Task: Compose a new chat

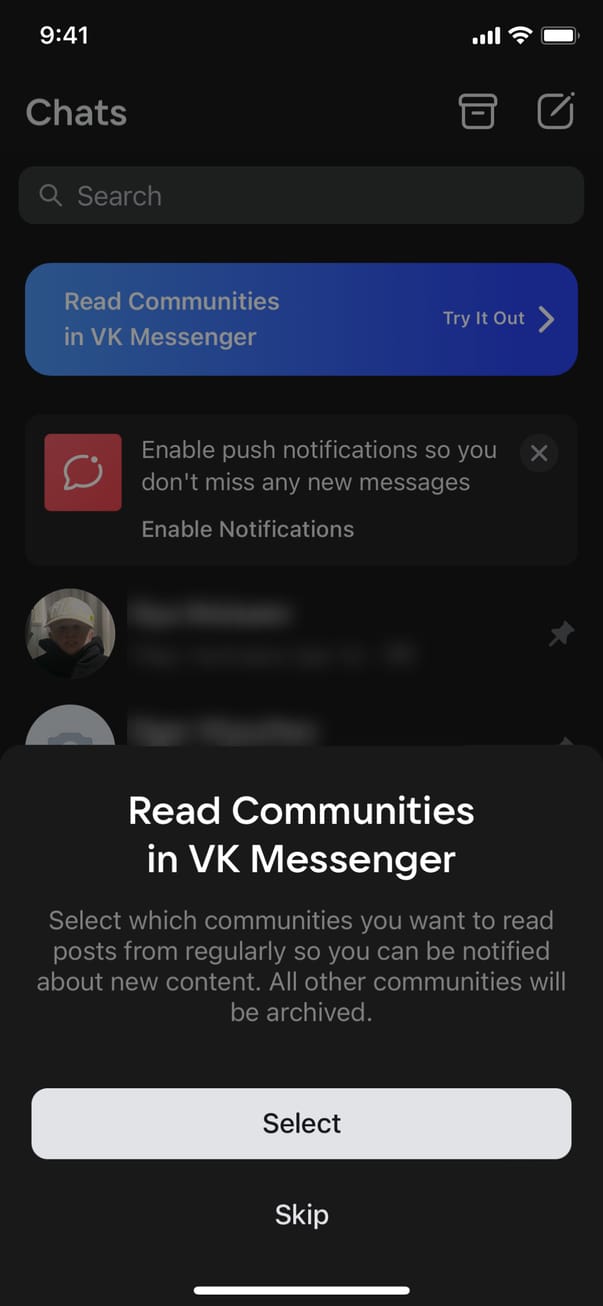Action: 556,112
